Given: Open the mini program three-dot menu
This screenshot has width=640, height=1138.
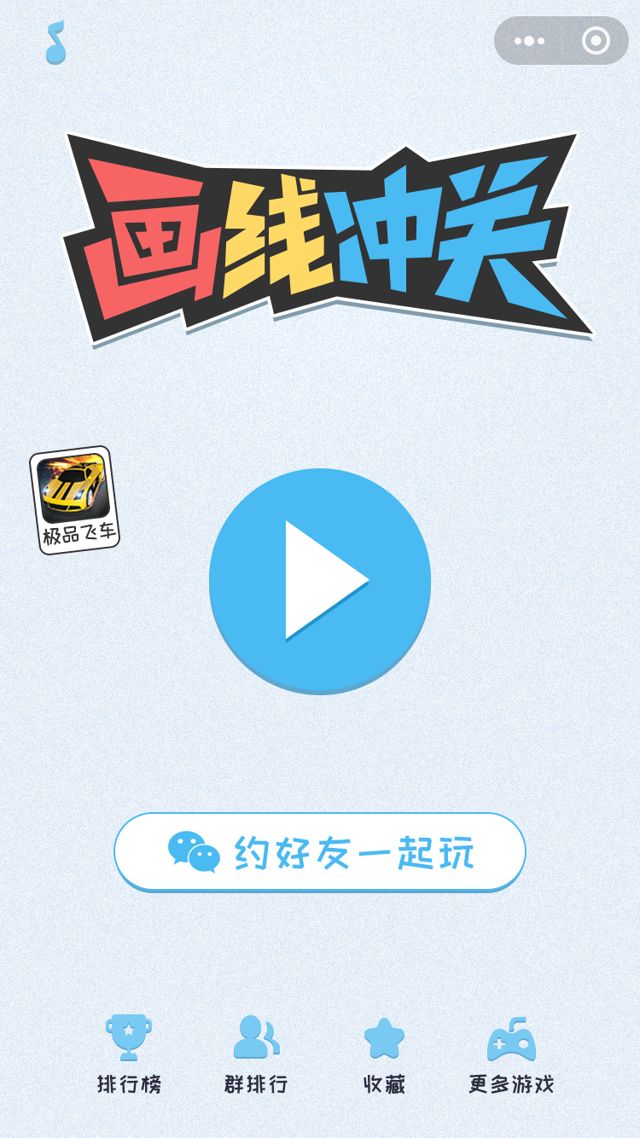Looking at the screenshot, I should point(530,41).
